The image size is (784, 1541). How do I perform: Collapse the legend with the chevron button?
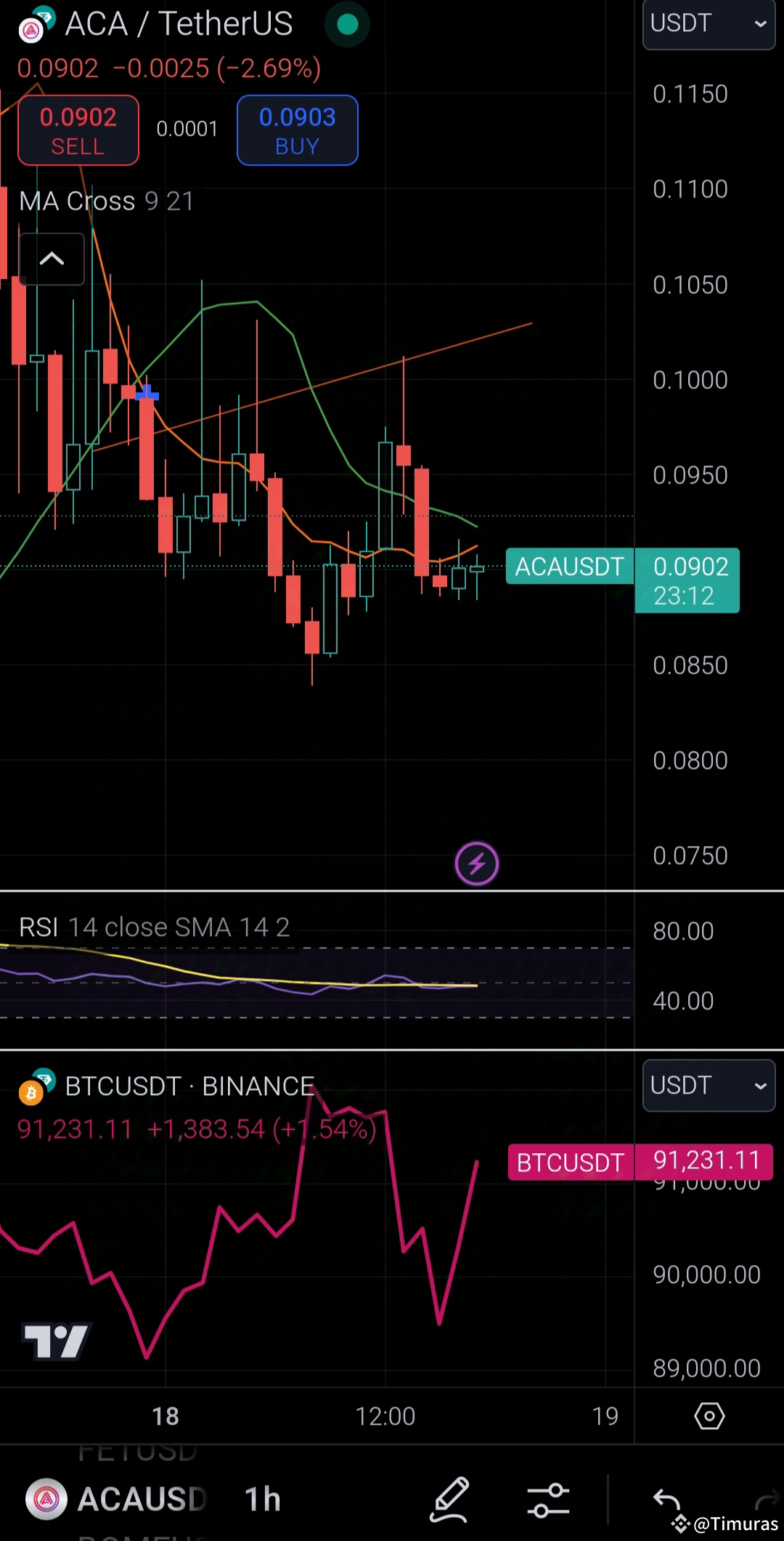52,259
